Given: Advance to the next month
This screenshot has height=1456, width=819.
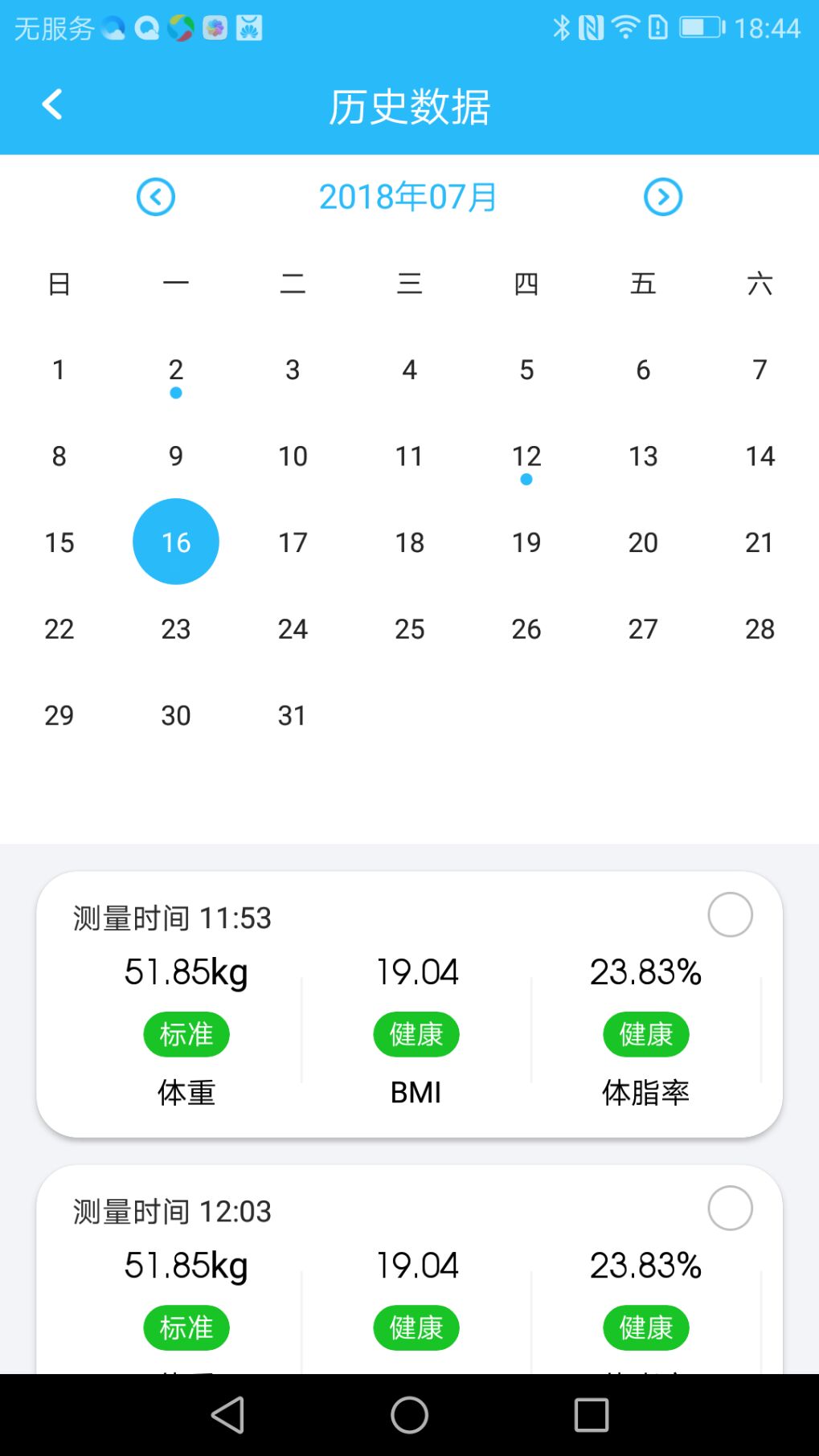Looking at the screenshot, I should 663,197.
